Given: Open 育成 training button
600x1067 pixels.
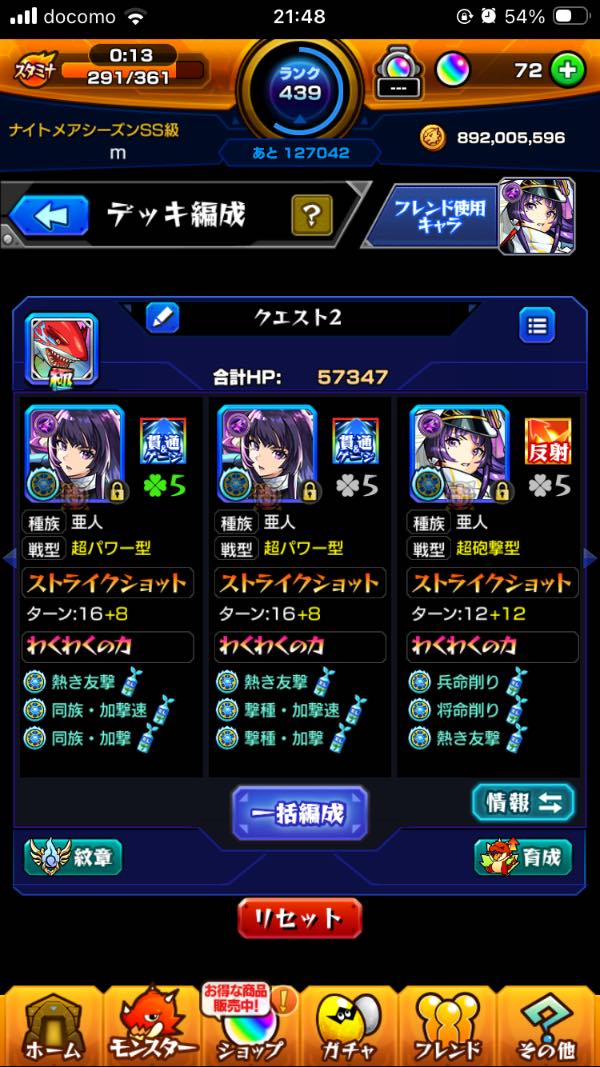Looking at the screenshot, I should pyautogui.click(x=523, y=857).
